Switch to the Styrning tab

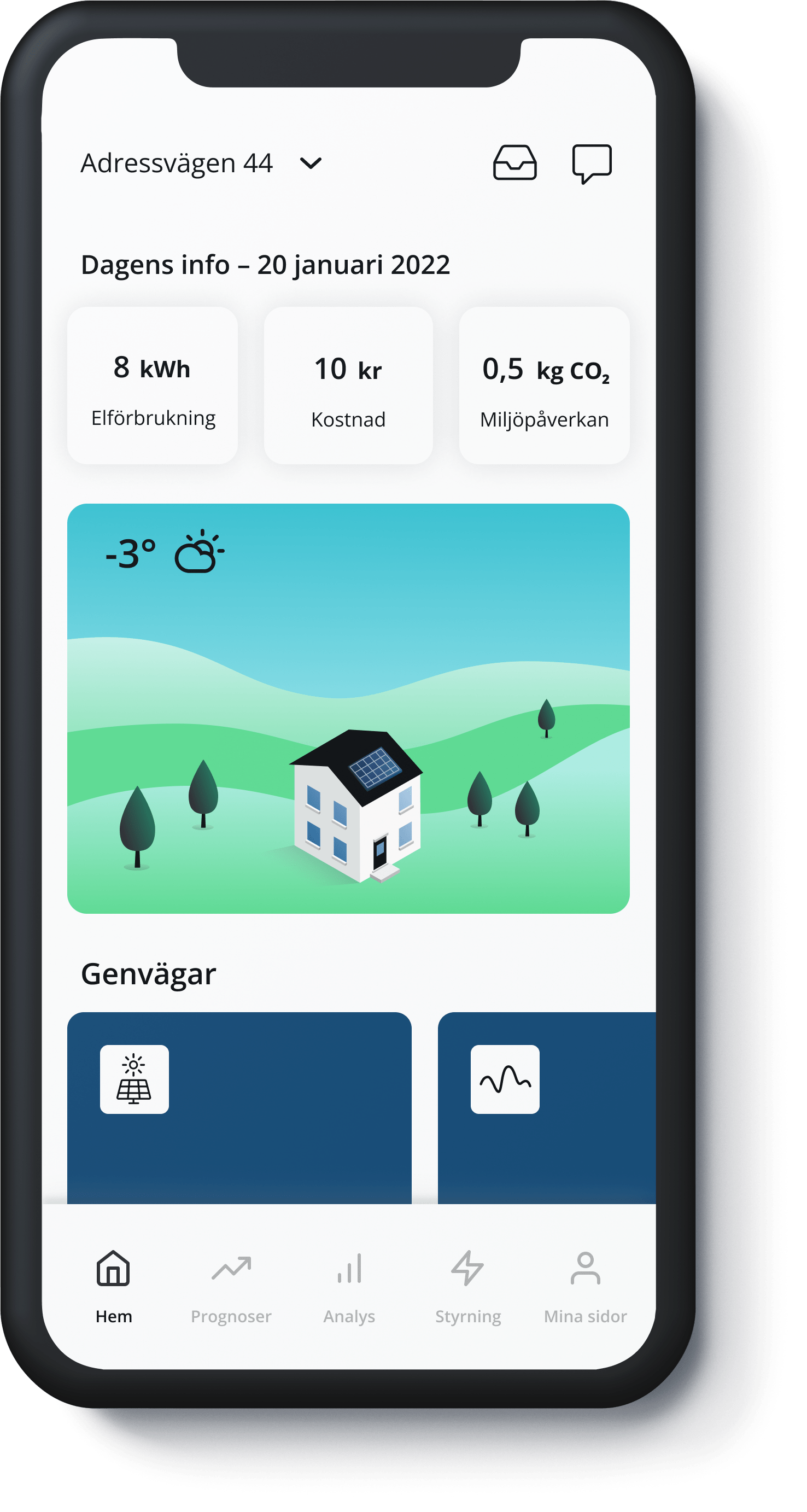coord(468,1287)
